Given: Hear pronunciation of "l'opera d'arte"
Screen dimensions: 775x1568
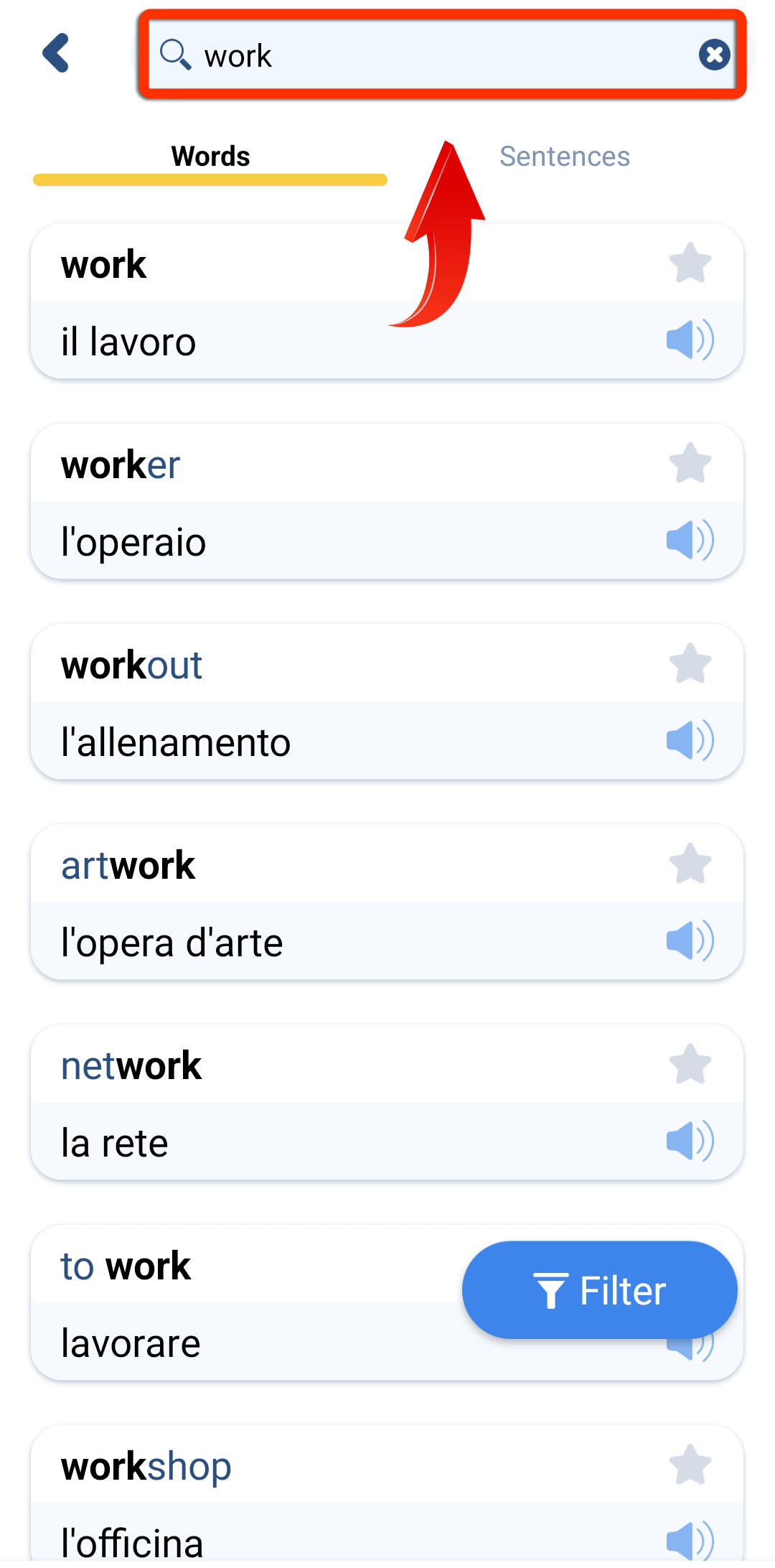Looking at the screenshot, I should coord(690,941).
